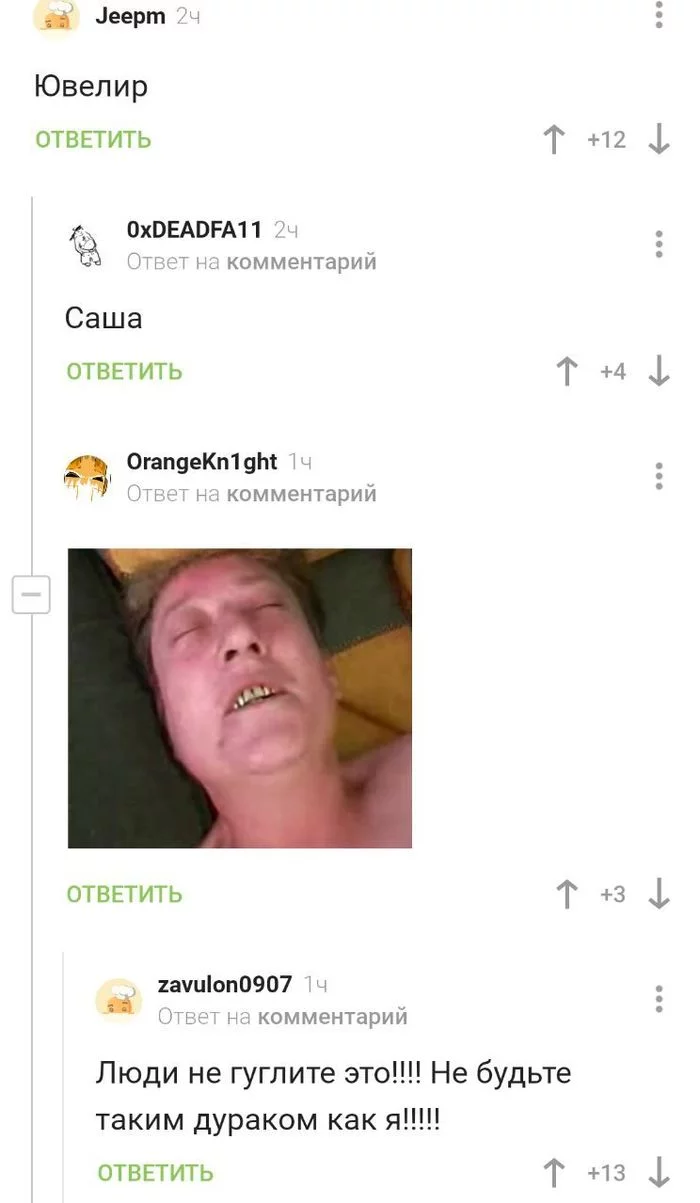Reply to 0xDEADFA11's comment "Саша"
This screenshot has width=700, height=1203.
(124, 371)
